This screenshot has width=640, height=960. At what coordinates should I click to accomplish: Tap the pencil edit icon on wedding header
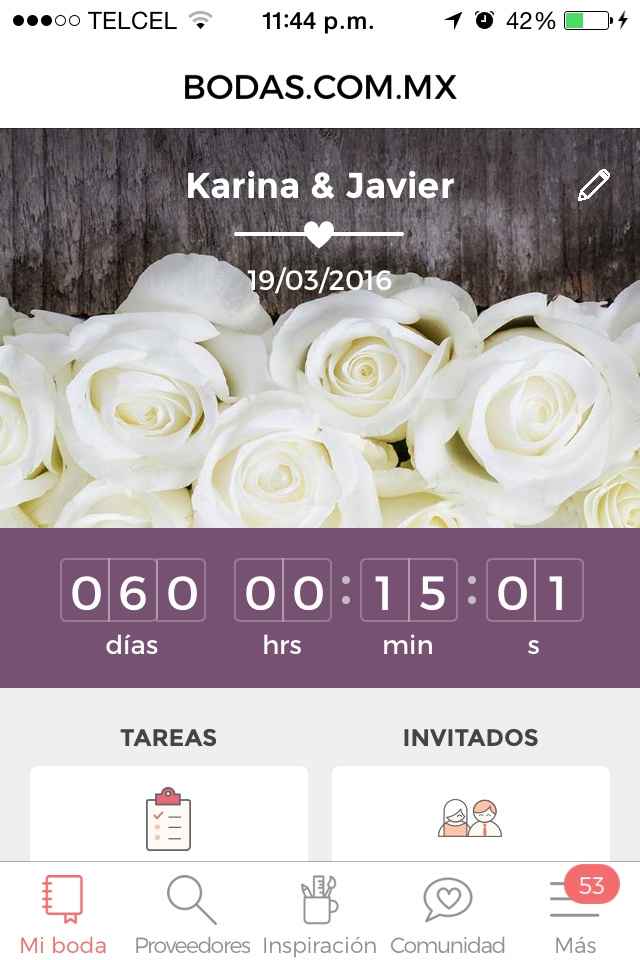(x=593, y=186)
